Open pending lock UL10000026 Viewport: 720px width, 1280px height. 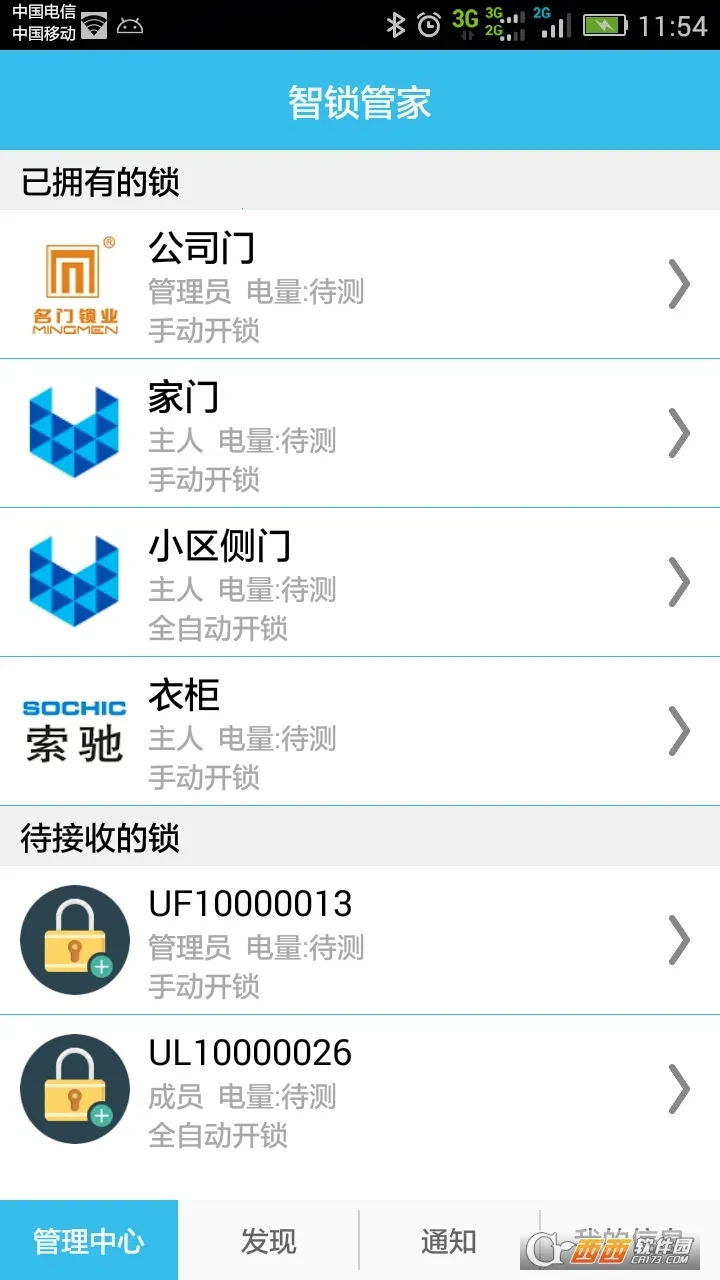360,1089
